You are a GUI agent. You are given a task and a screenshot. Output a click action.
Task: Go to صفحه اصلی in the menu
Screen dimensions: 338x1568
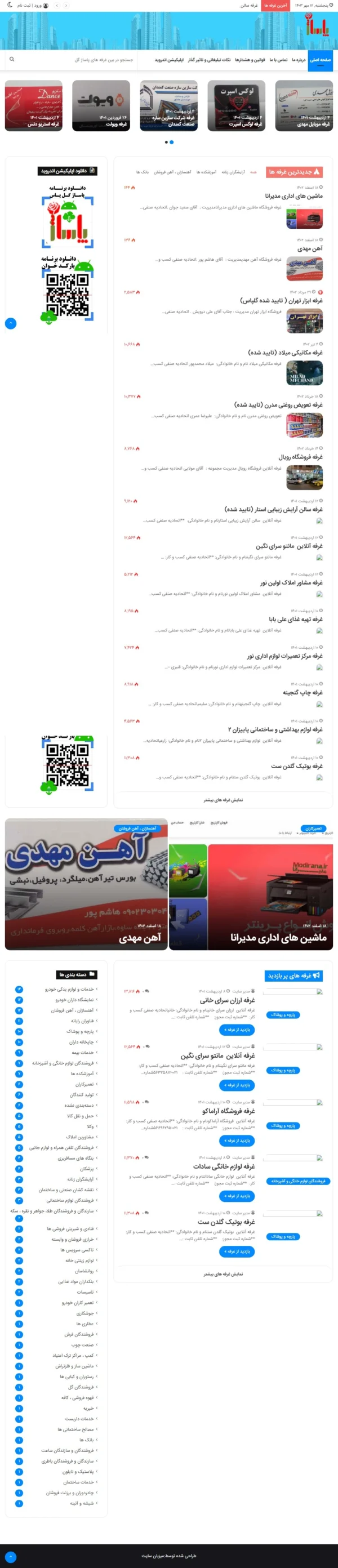[320, 60]
